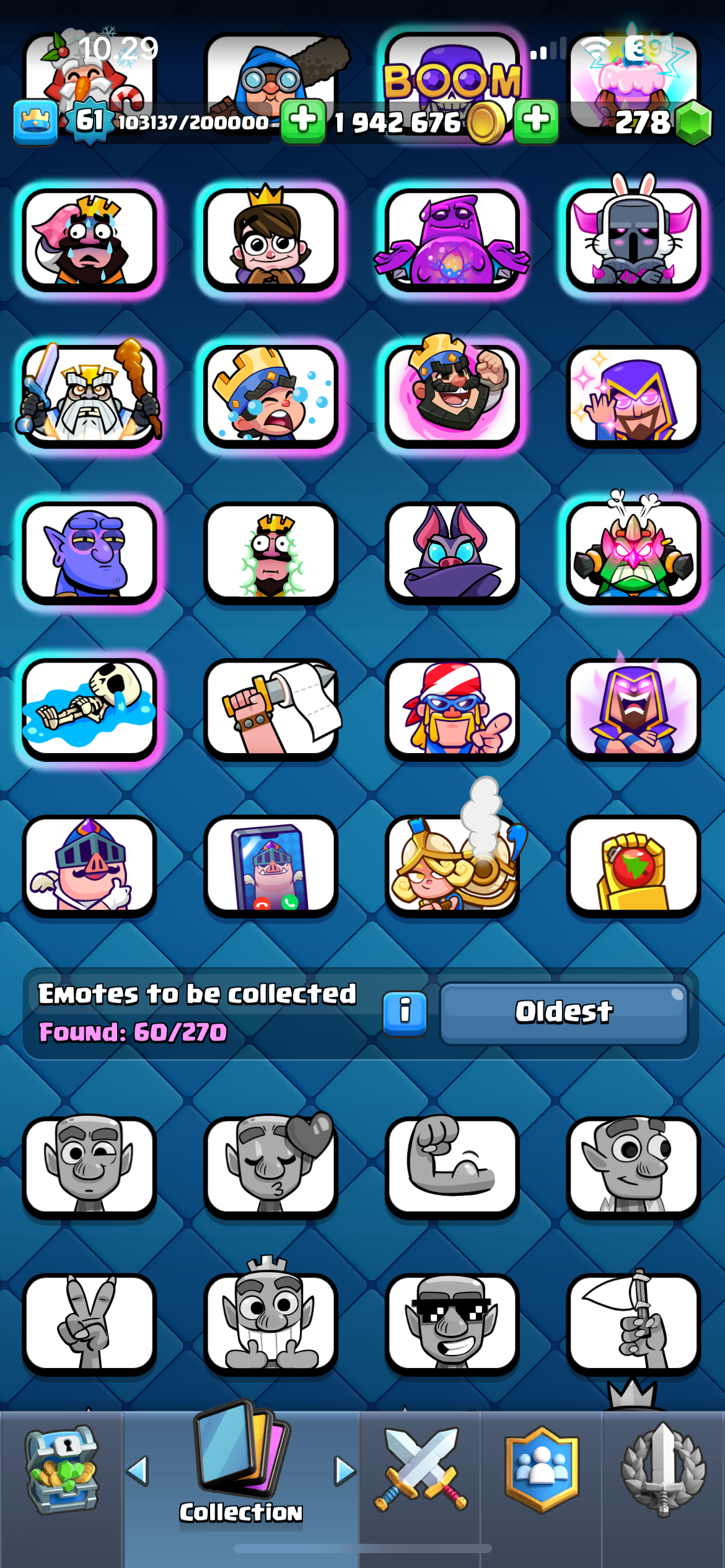Select the blue goblin unimpressed emote
Image resolution: width=725 pixels, height=1568 pixels.
pyautogui.click(x=89, y=552)
